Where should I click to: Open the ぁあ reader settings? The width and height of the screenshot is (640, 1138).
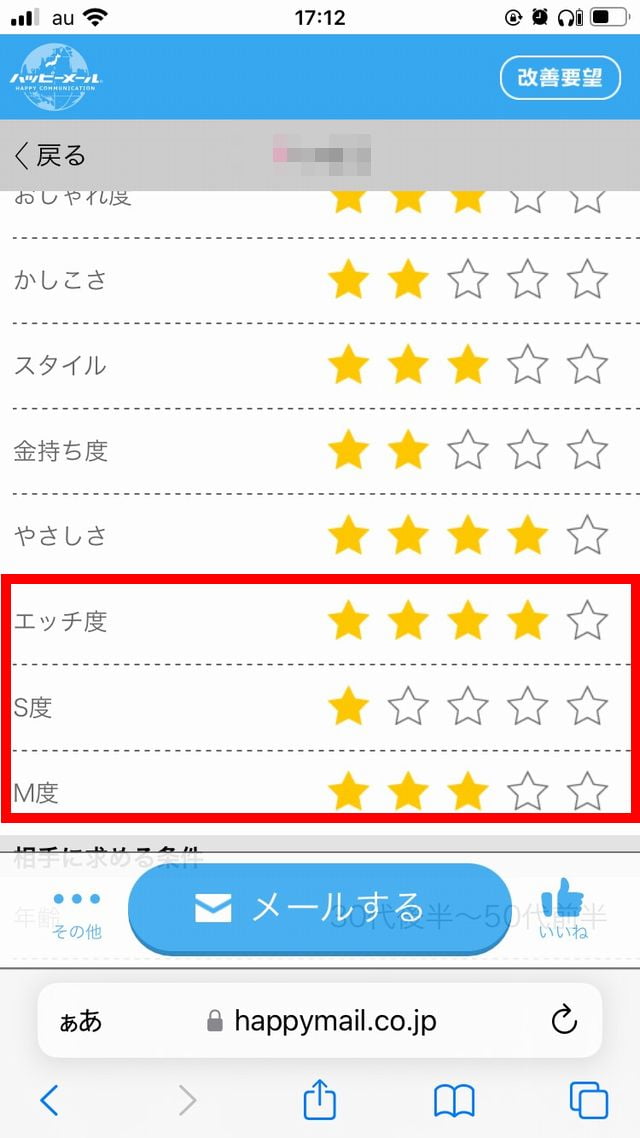[80, 1020]
